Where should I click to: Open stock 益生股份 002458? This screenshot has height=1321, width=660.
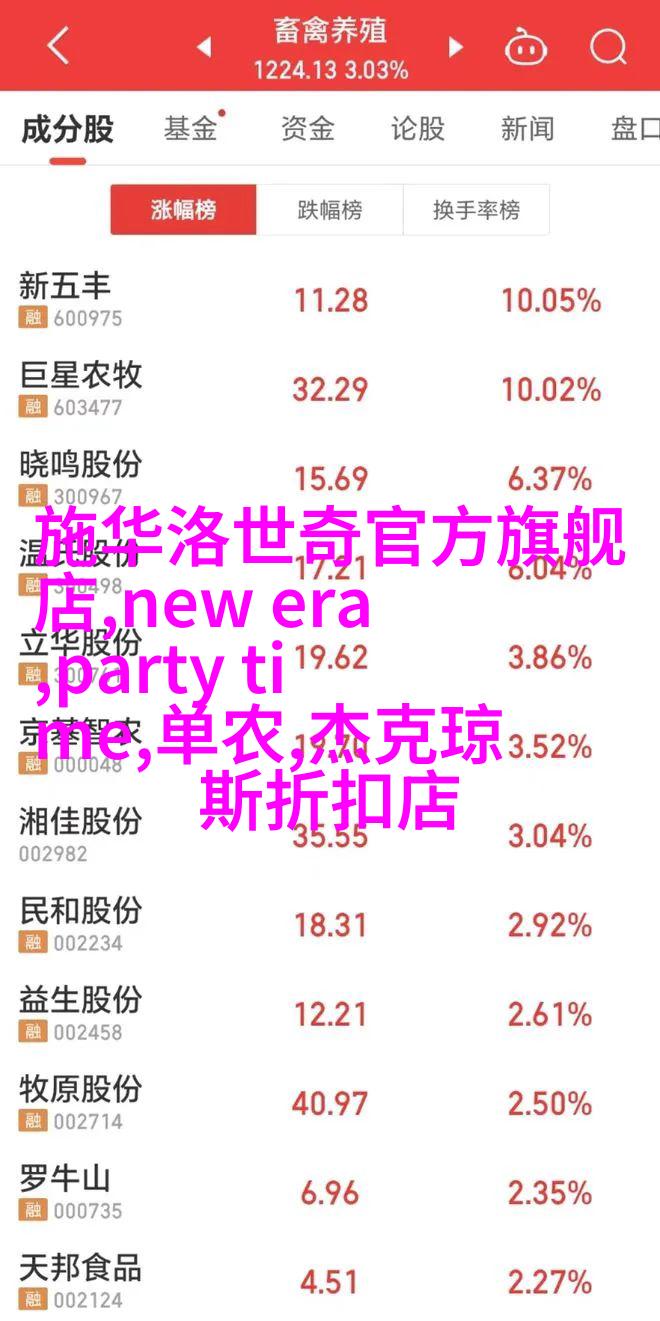(x=330, y=1013)
